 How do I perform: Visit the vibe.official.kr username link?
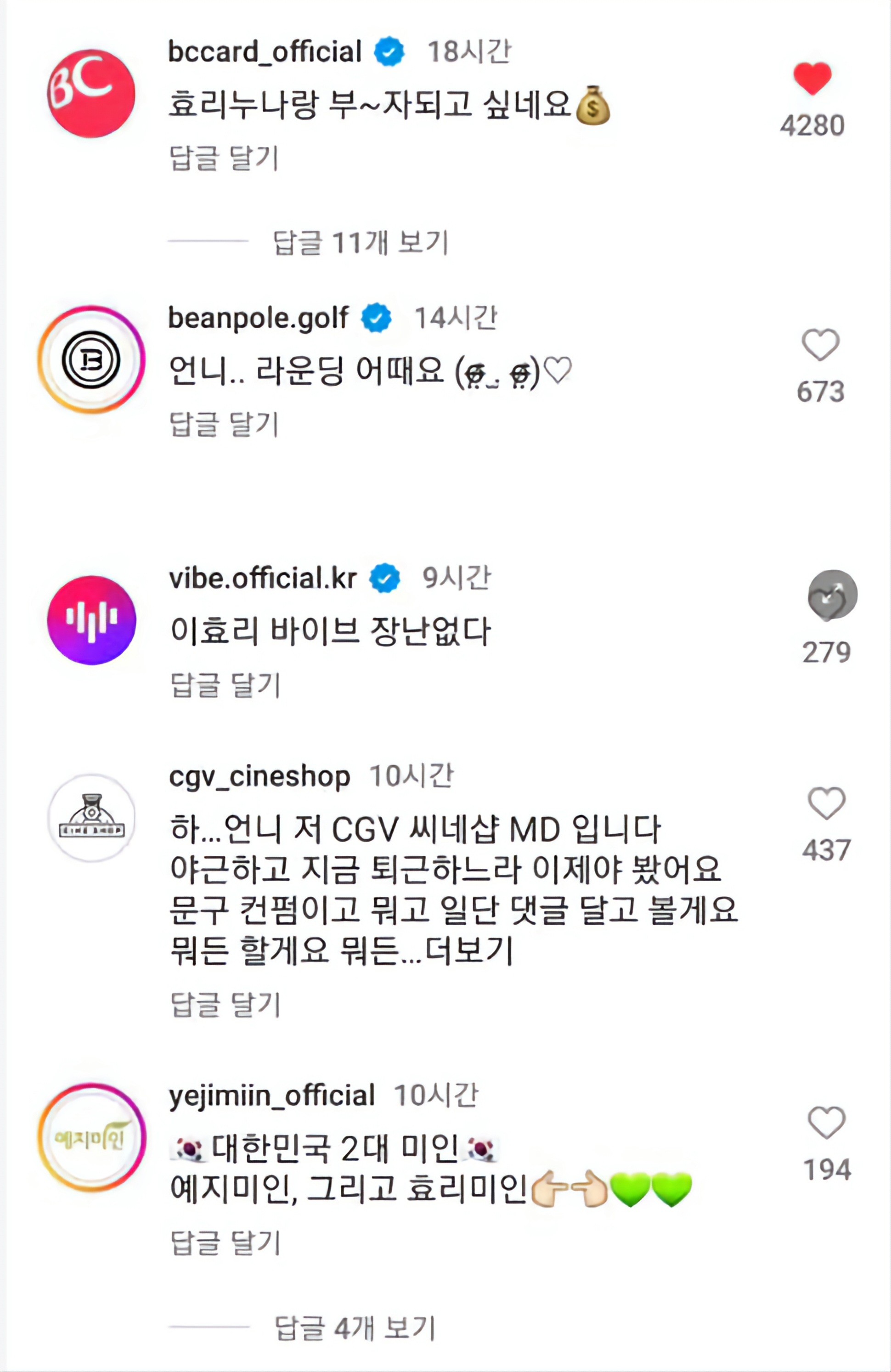pyautogui.click(x=263, y=578)
